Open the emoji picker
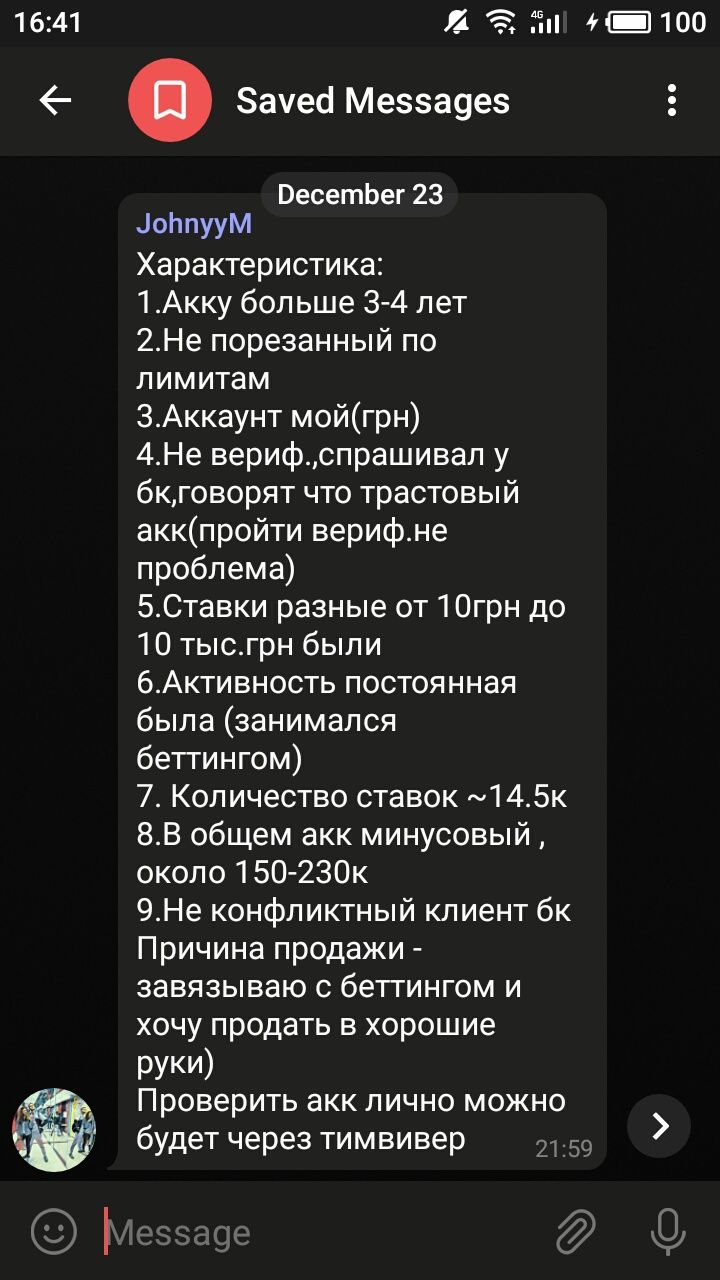Viewport: 720px width, 1280px height. coord(54,1231)
